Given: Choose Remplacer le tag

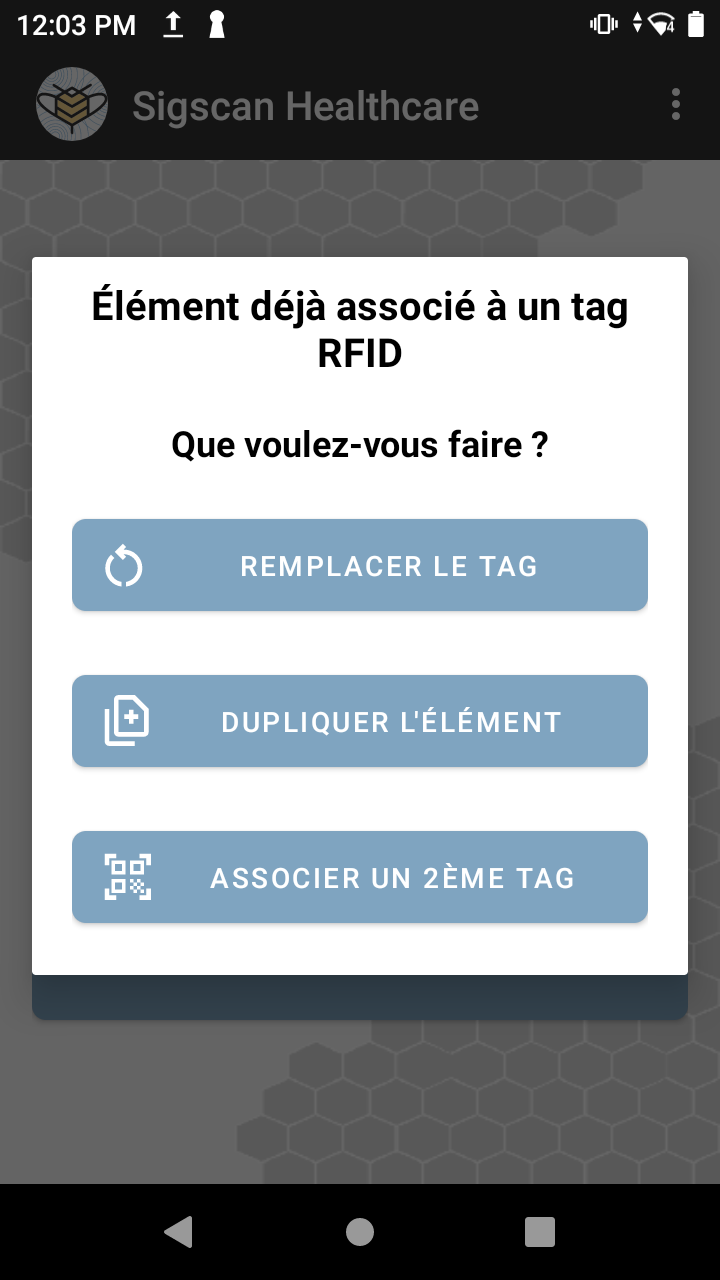Looking at the screenshot, I should click(x=360, y=565).
